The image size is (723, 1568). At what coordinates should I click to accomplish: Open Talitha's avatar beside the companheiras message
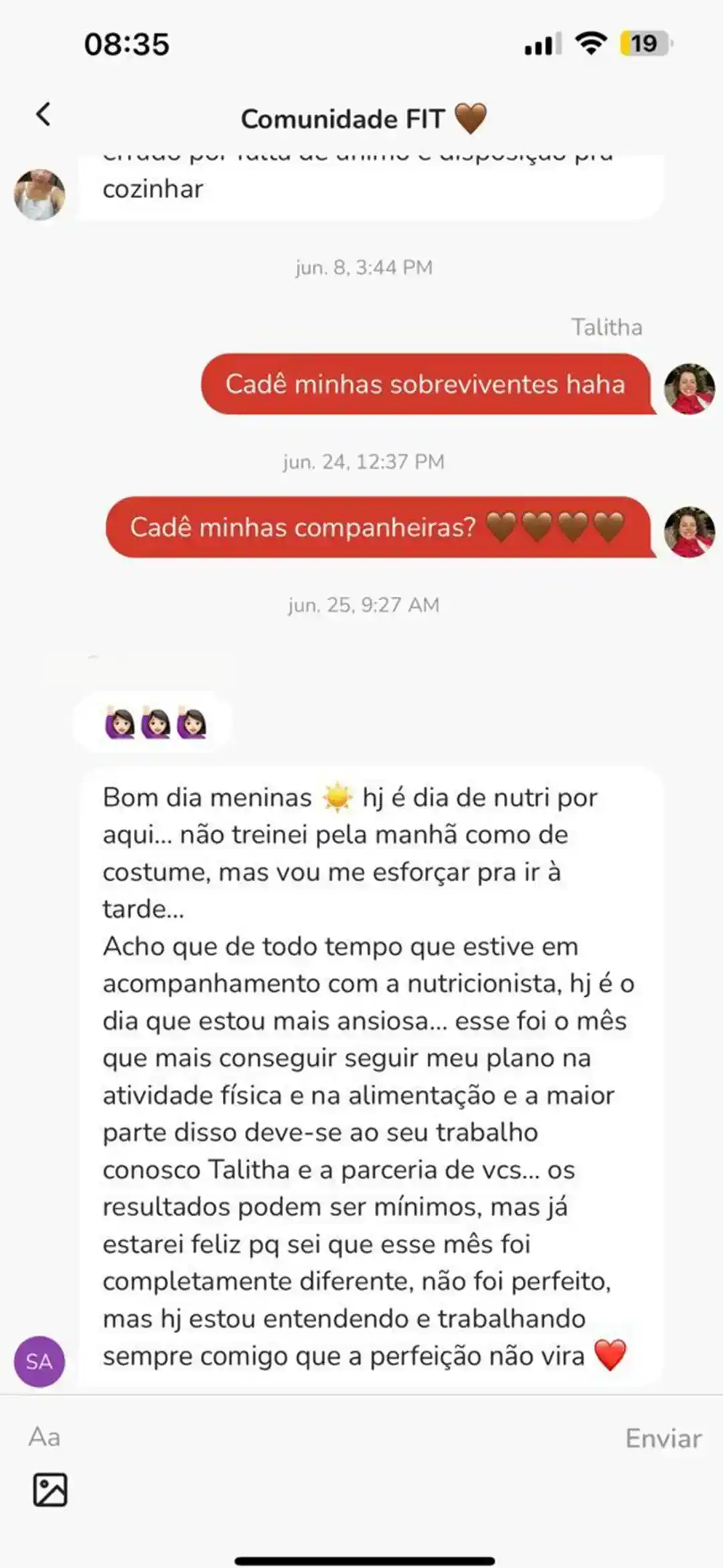[x=689, y=532]
